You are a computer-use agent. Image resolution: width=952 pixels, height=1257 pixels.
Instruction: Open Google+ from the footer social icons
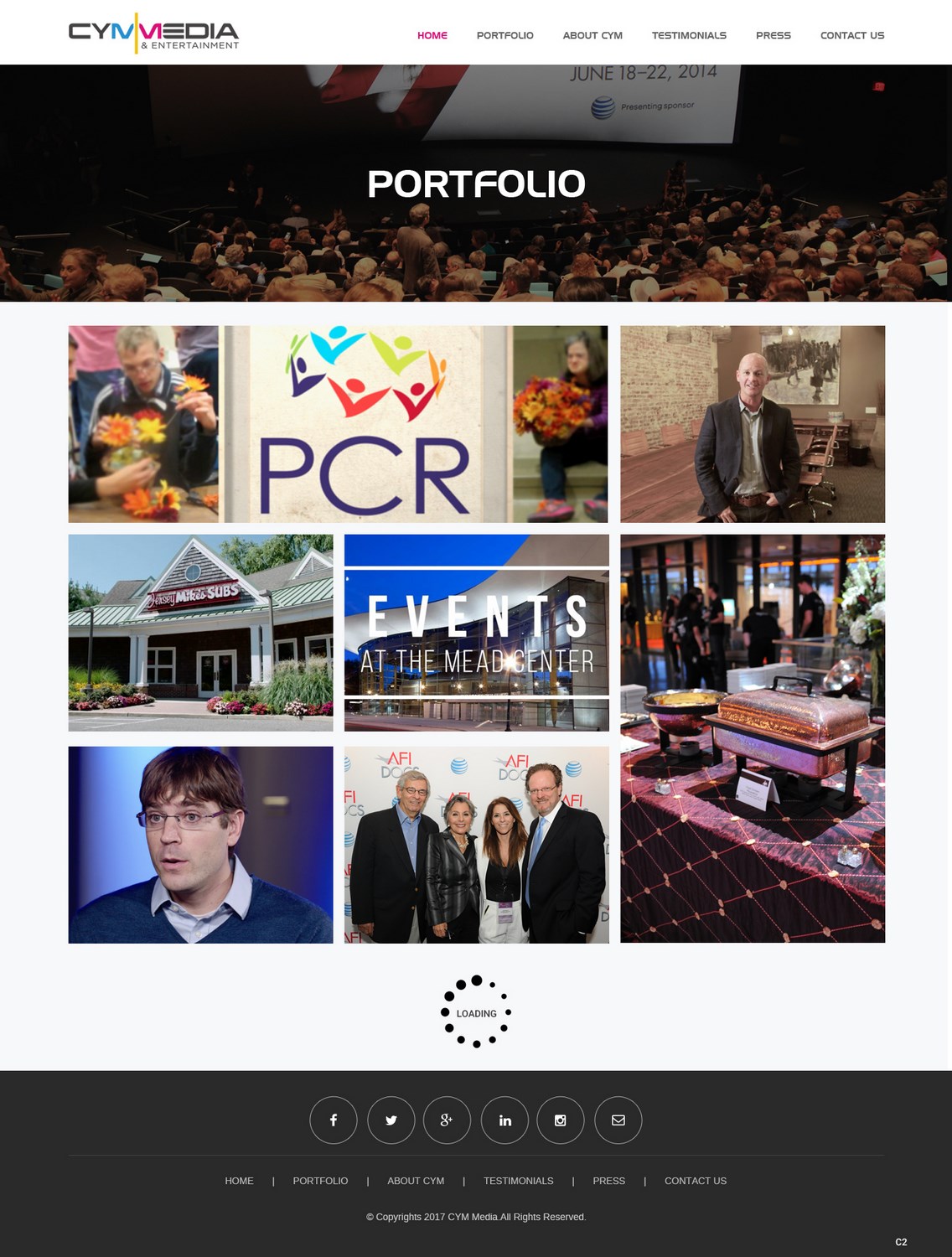pyautogui.click(x=447, y=1120)
